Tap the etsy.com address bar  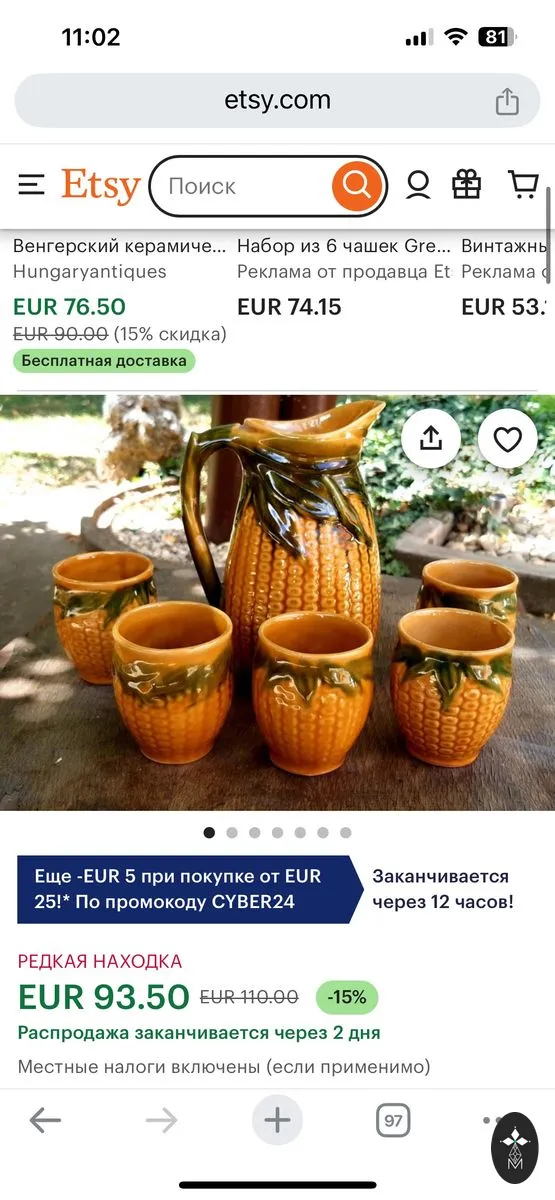[277, 100]
